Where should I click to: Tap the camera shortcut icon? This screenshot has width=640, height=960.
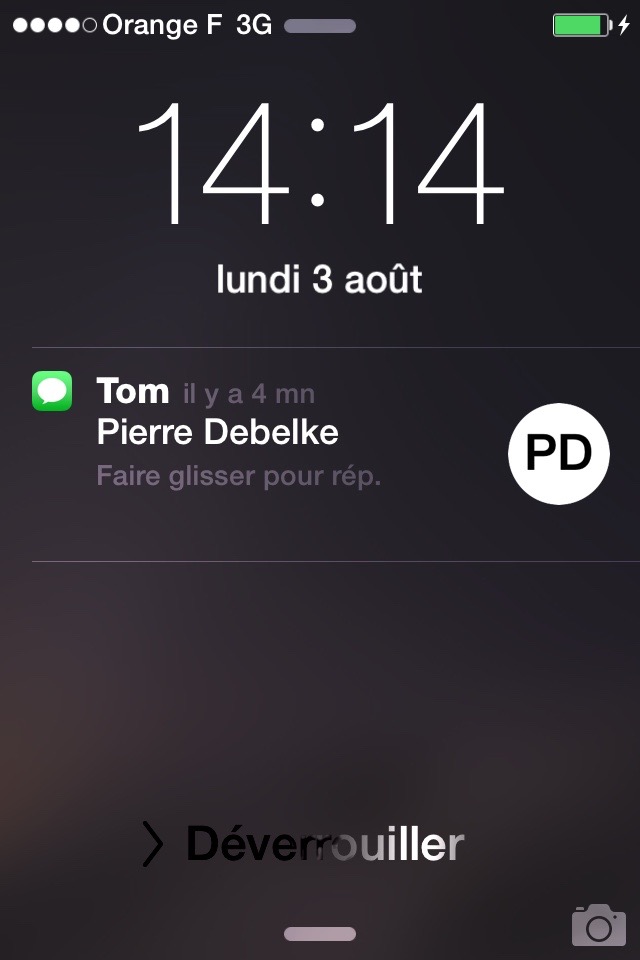coord(598,925)
